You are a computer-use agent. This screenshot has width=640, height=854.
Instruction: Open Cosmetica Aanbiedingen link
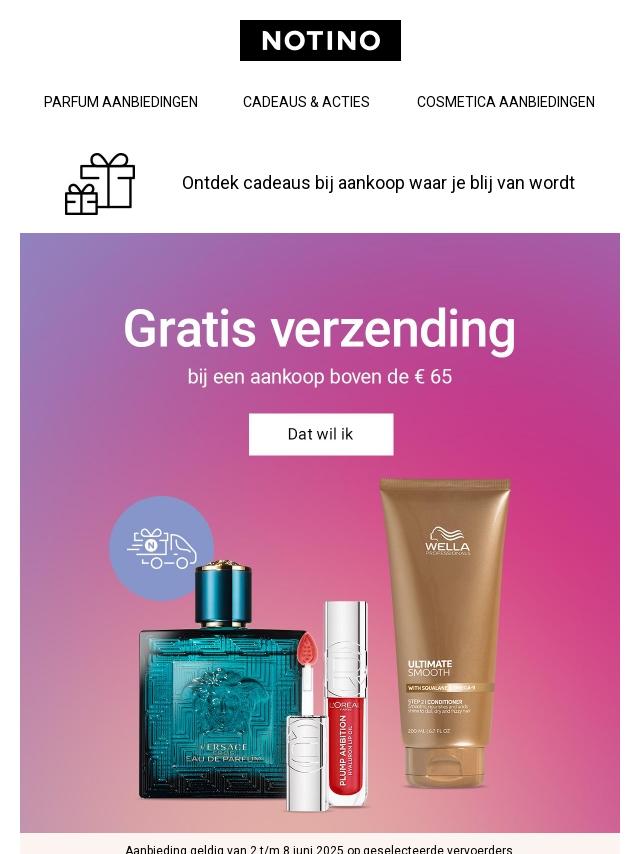click(x=505, y=102)
